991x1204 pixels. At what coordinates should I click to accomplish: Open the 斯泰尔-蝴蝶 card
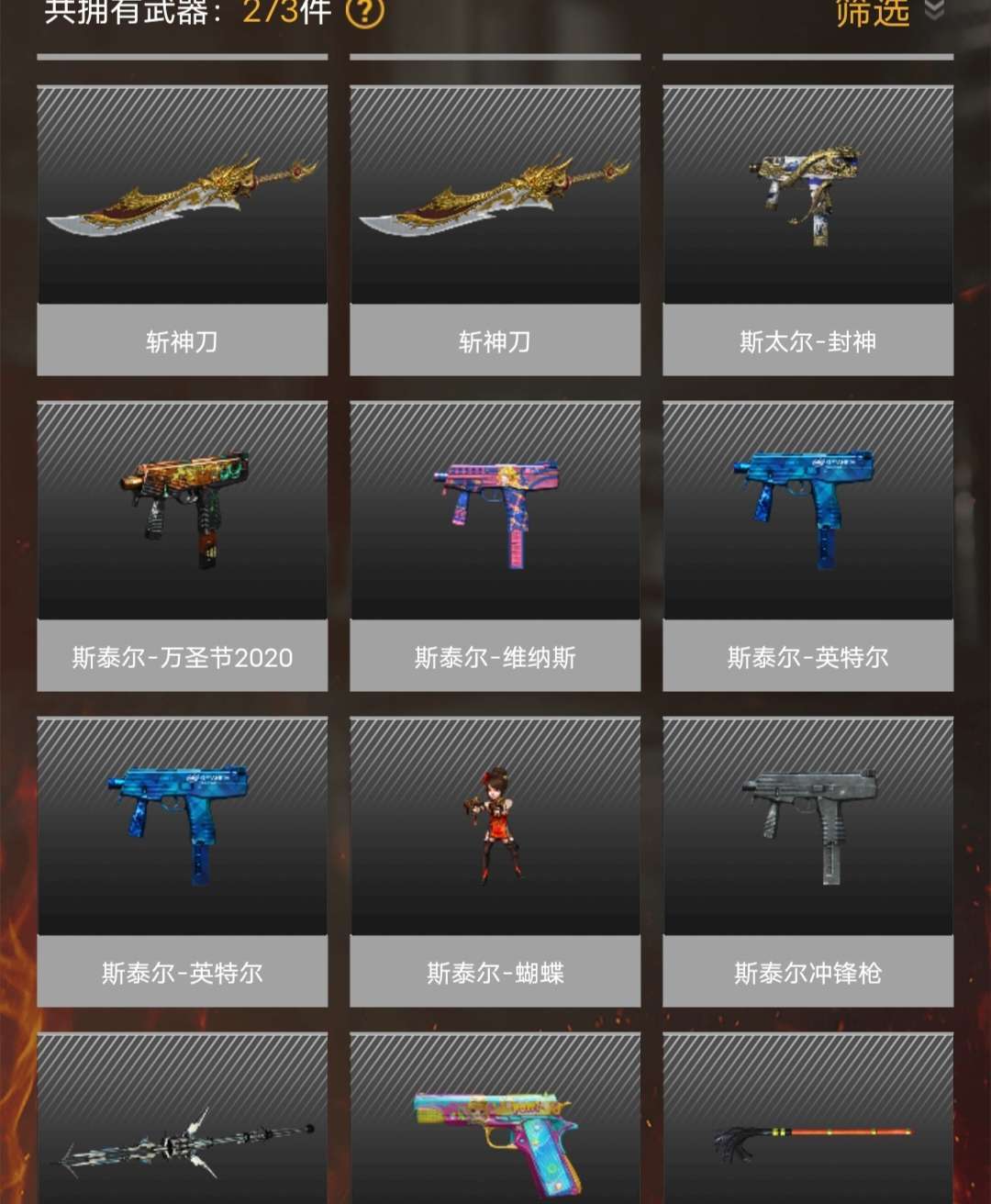coord(495,861)
